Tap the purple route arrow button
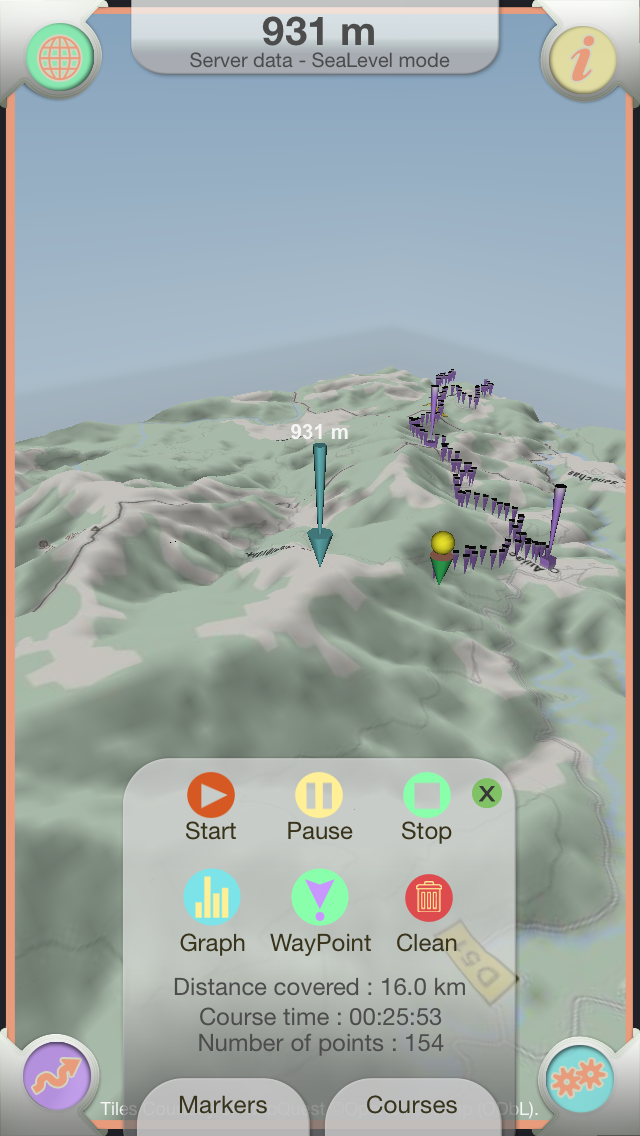 (57, 1077)
